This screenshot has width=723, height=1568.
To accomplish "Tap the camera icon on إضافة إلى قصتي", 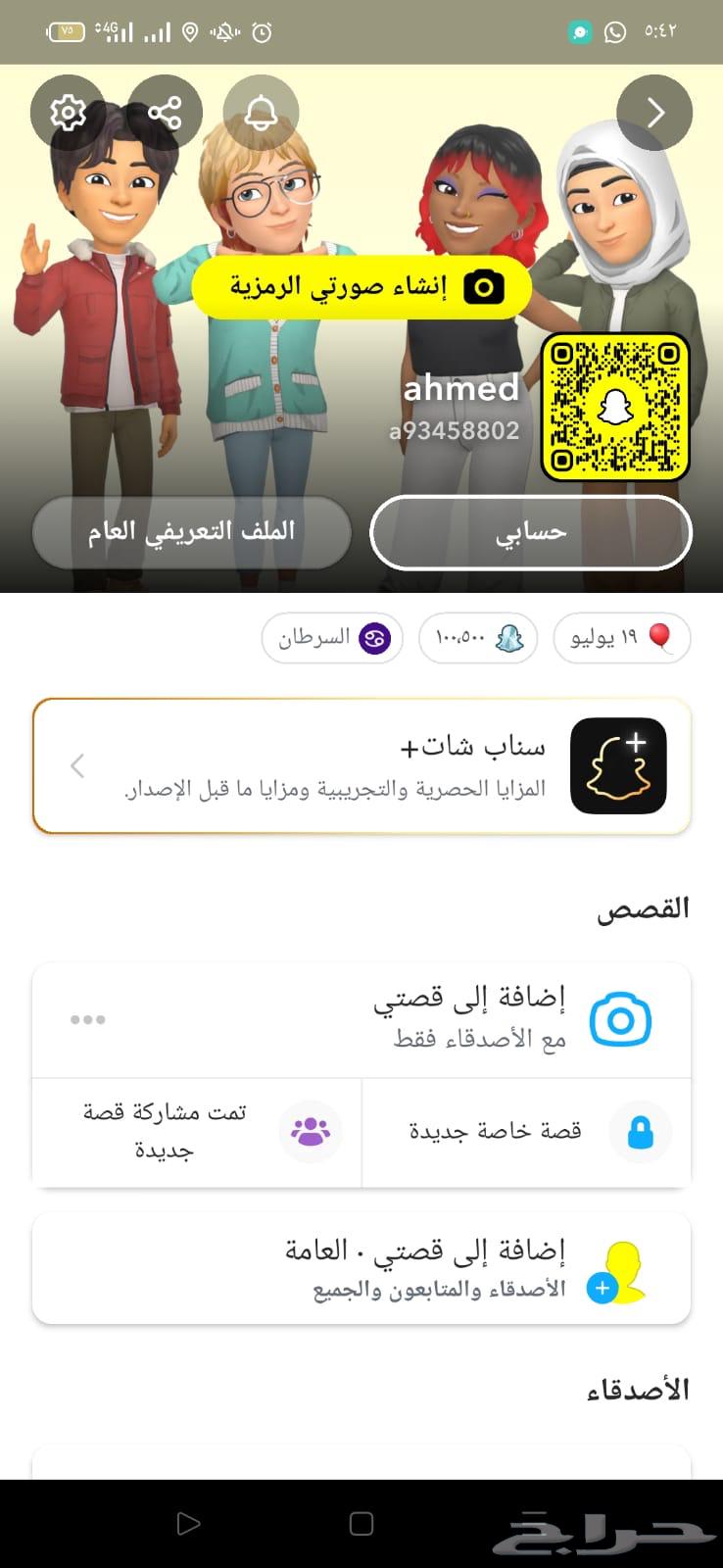I will point(618,1019).
